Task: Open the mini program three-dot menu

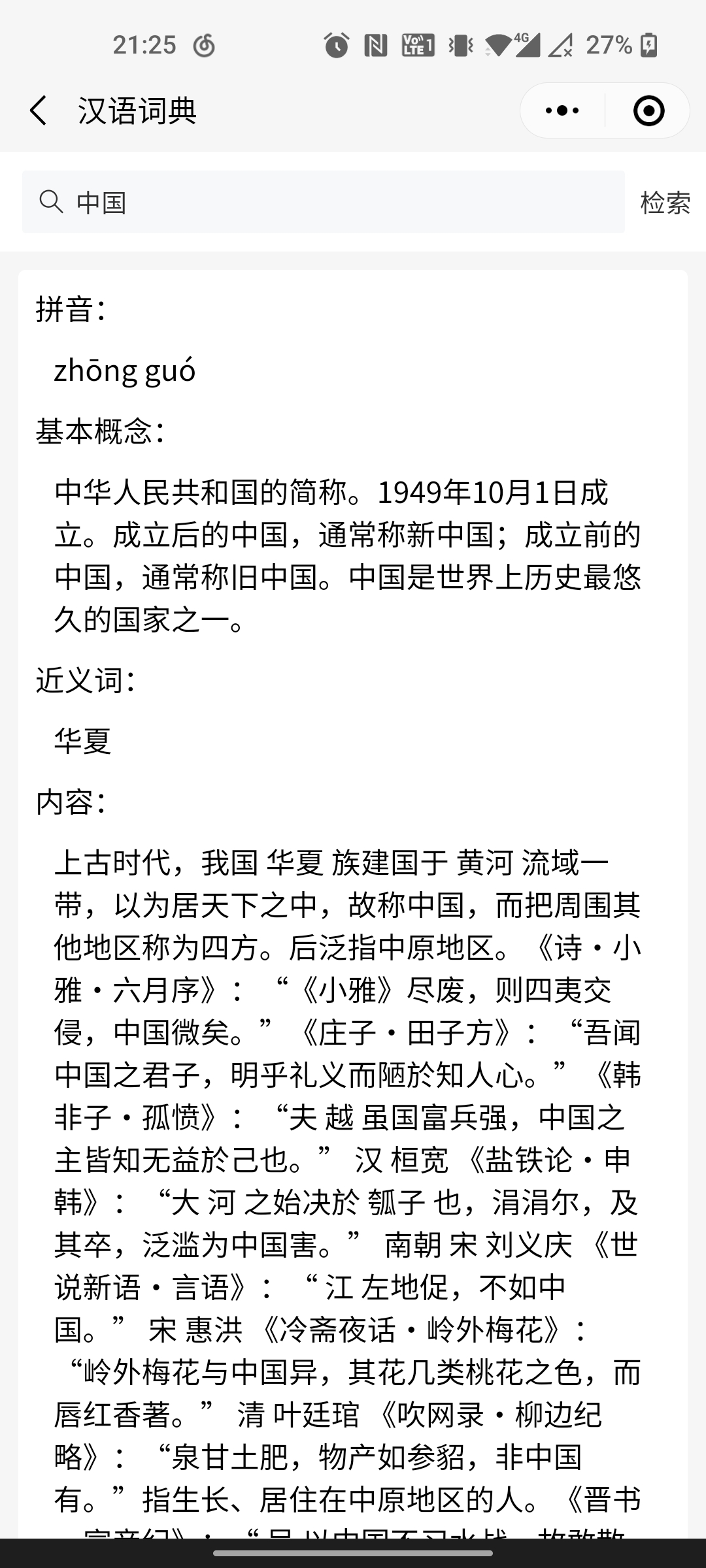Action: 562,110
